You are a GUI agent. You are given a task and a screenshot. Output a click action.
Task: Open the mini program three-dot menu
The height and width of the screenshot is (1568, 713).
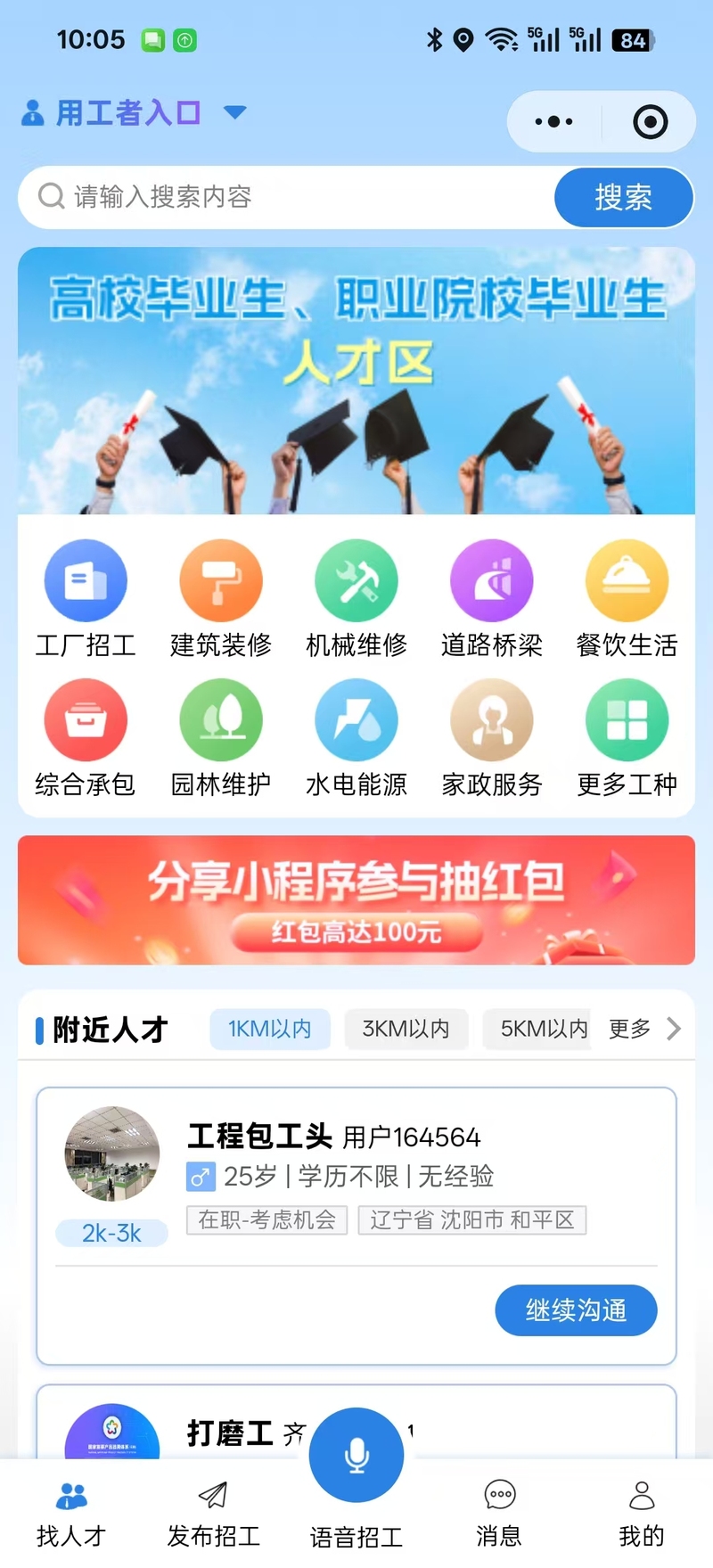click(553, 122)
